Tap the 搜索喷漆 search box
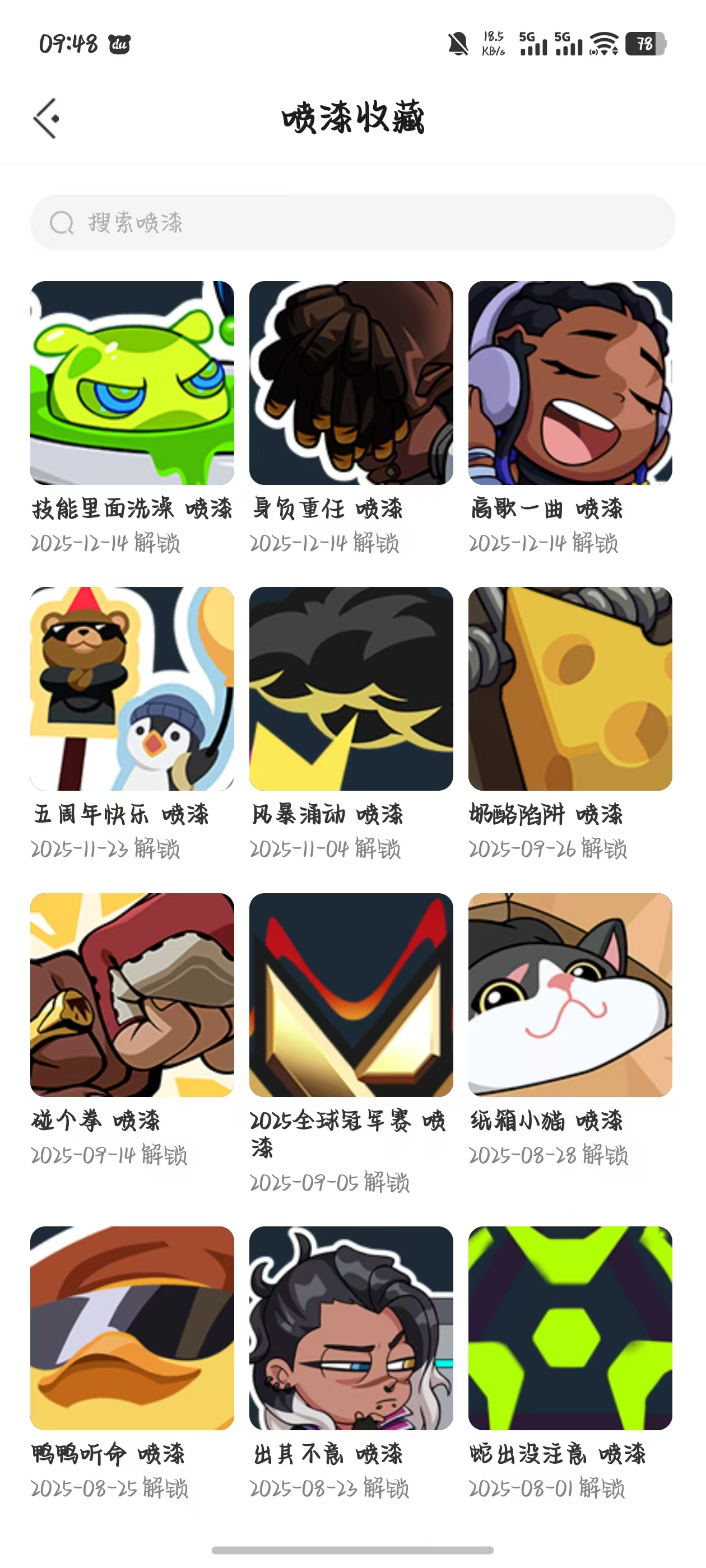 pos(352,222)
